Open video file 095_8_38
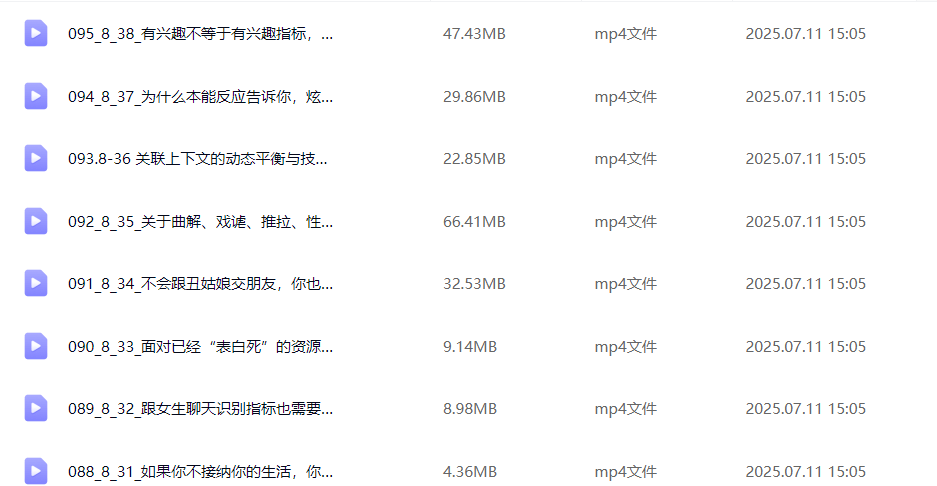 200,34
